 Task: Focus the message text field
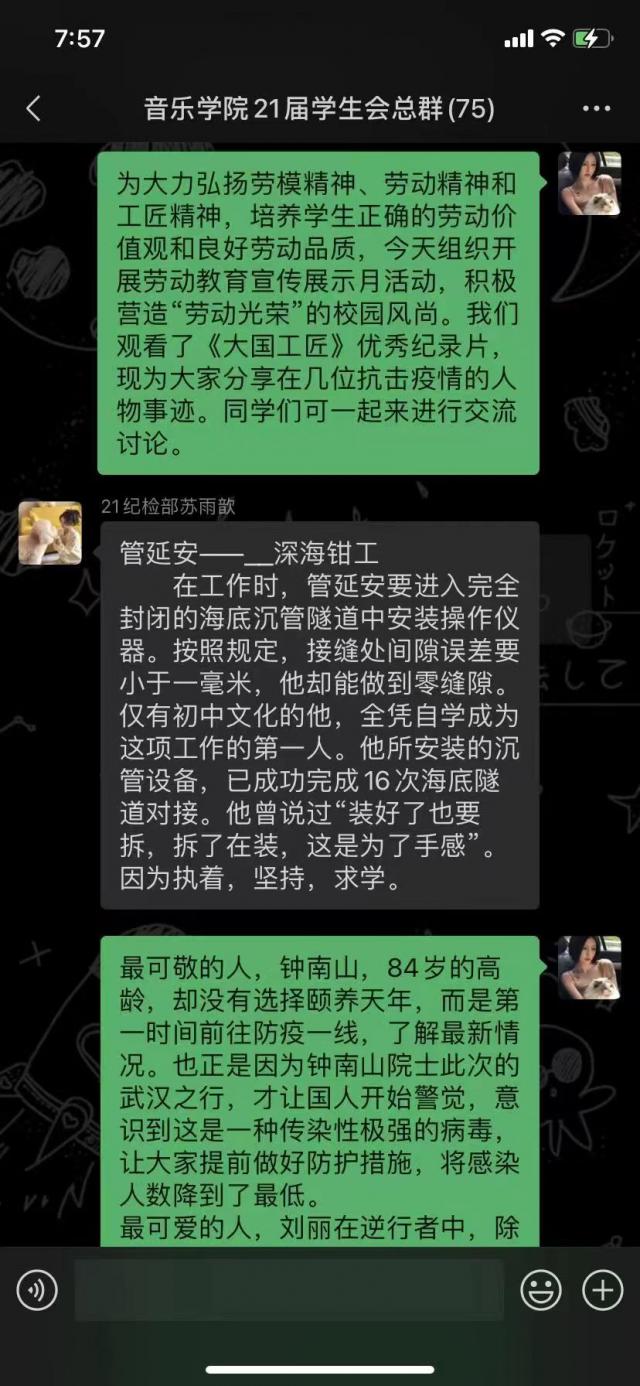click(x=290, y=1291)
